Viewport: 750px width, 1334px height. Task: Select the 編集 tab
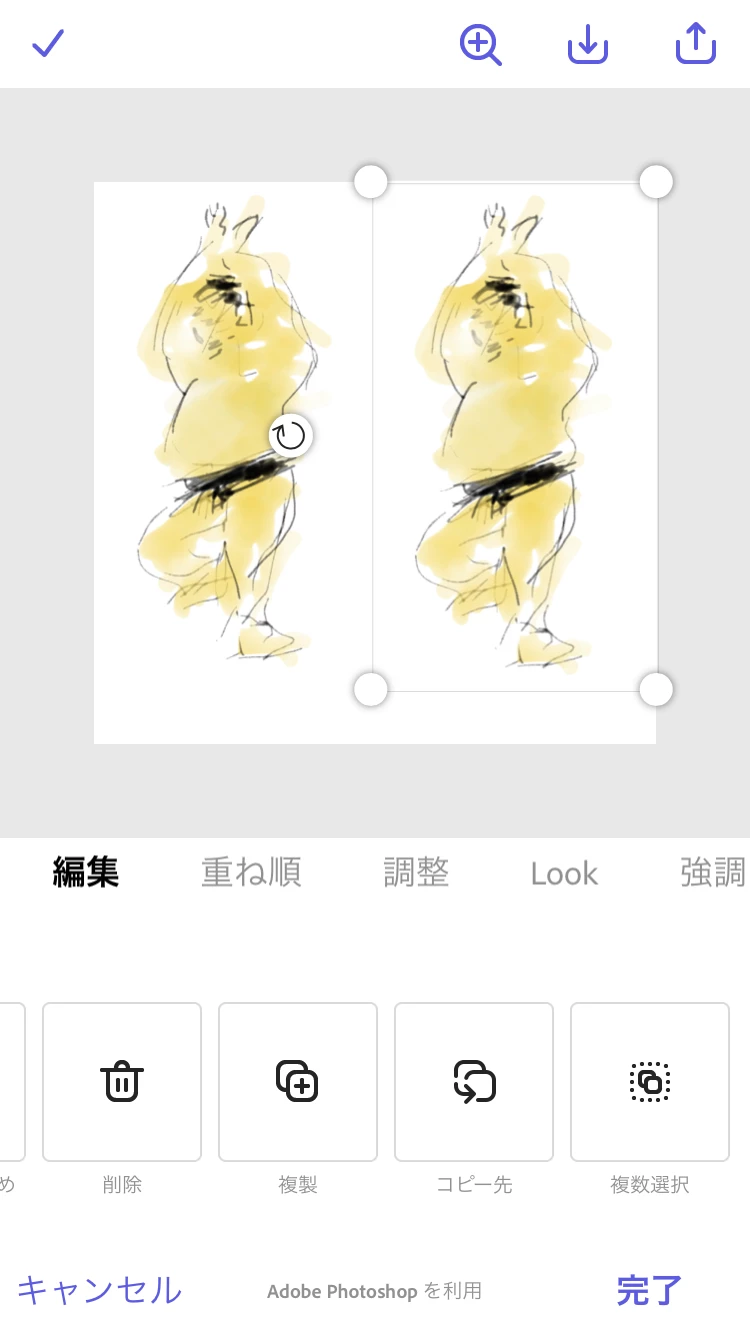coord(86,873)
